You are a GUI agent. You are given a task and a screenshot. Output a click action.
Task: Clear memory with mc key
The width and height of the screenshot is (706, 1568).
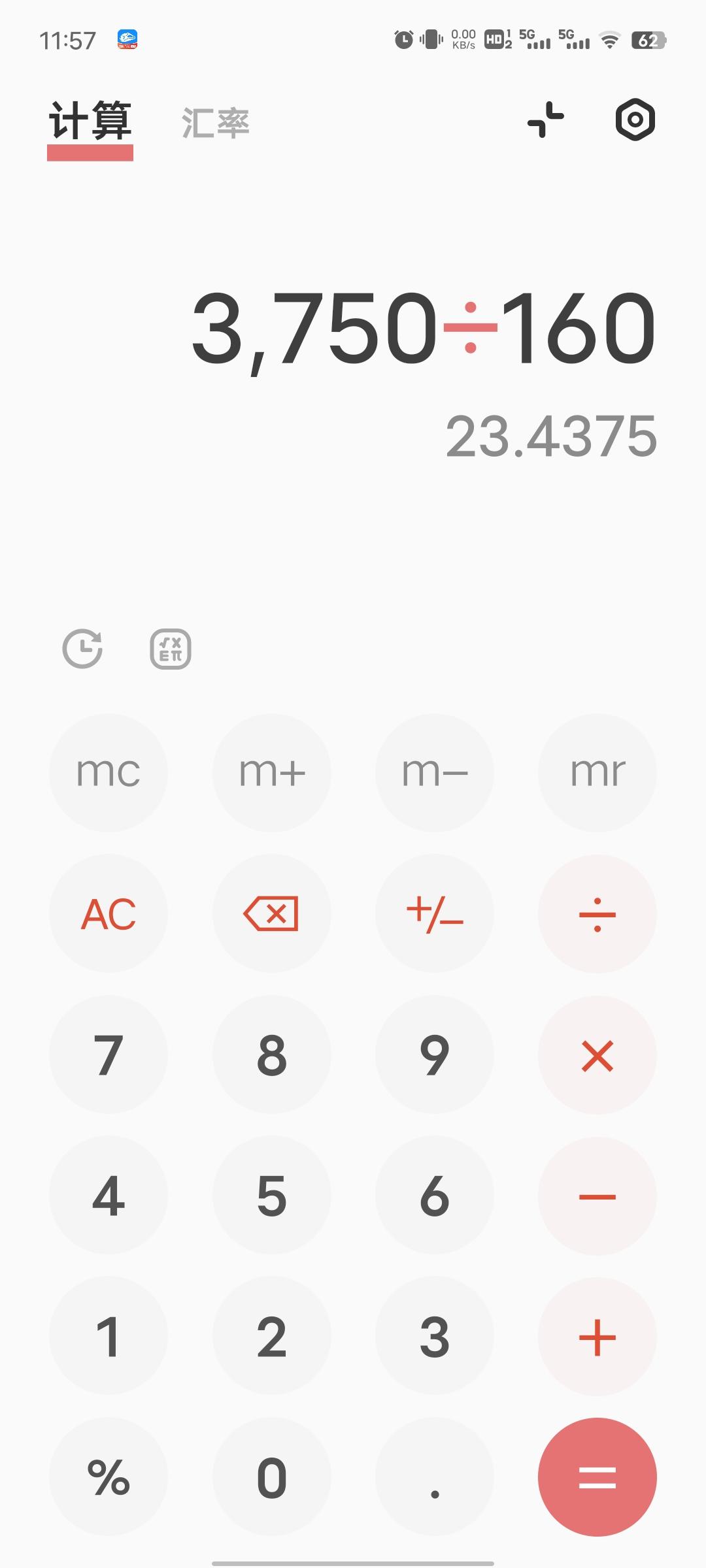[109, 772]
